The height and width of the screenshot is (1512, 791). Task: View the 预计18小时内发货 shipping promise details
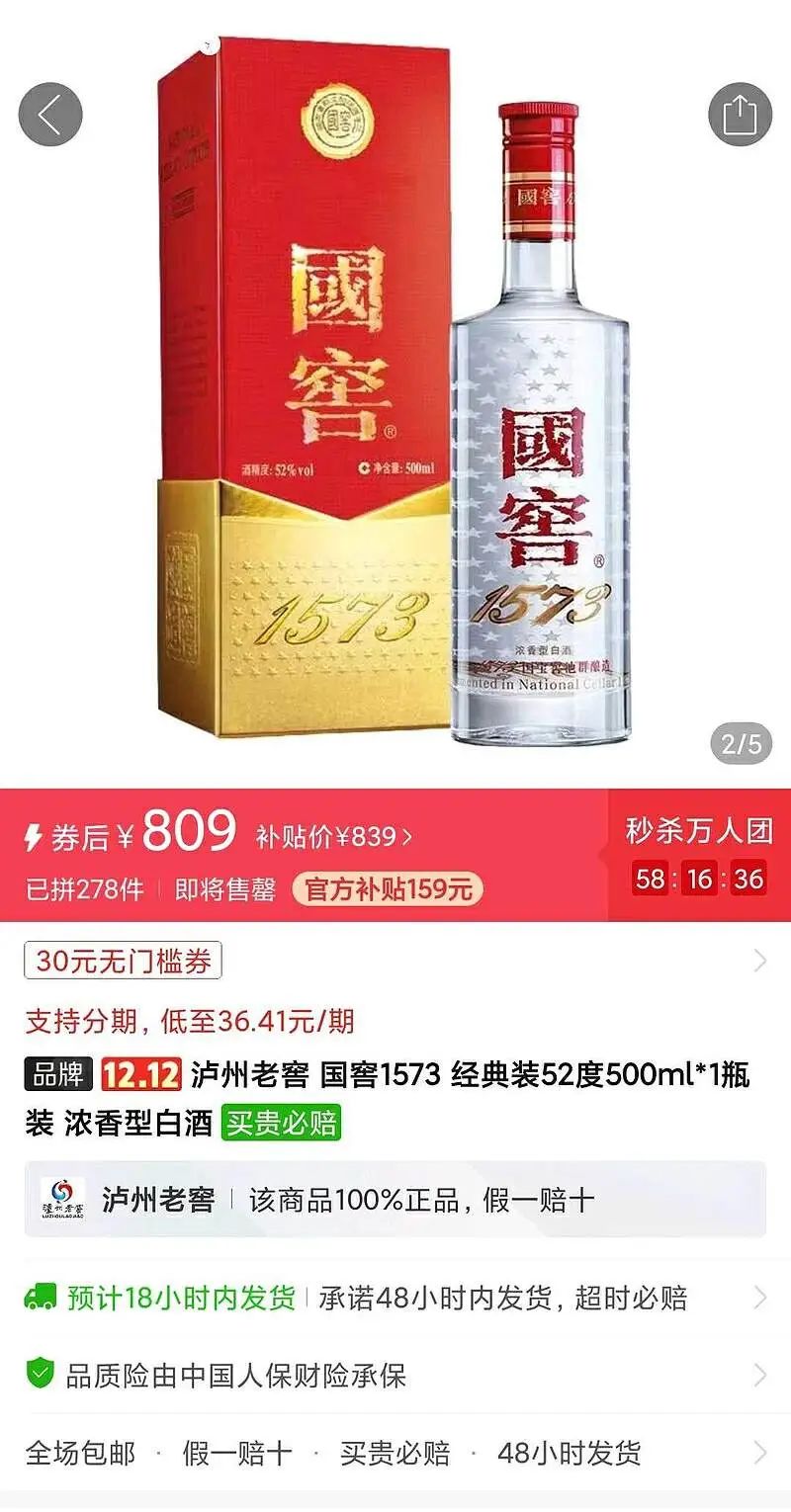pyautogui.click(x=395, y=1298)
